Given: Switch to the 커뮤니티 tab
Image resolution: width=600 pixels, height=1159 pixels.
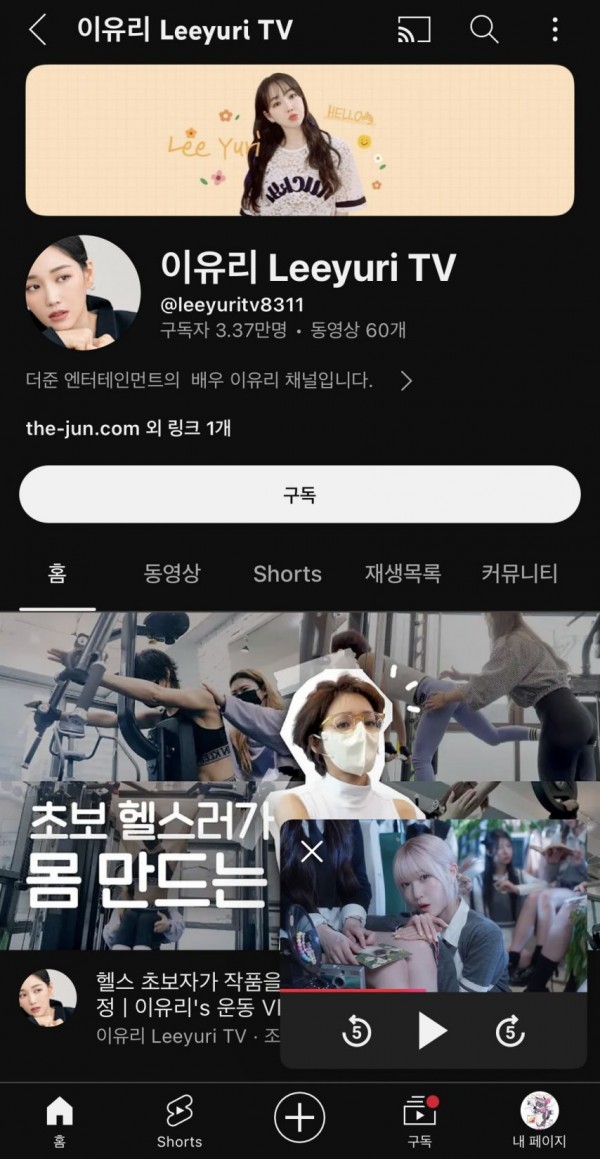Looking at the screenshot, I should pyautogui.click(x=519, y=574).
